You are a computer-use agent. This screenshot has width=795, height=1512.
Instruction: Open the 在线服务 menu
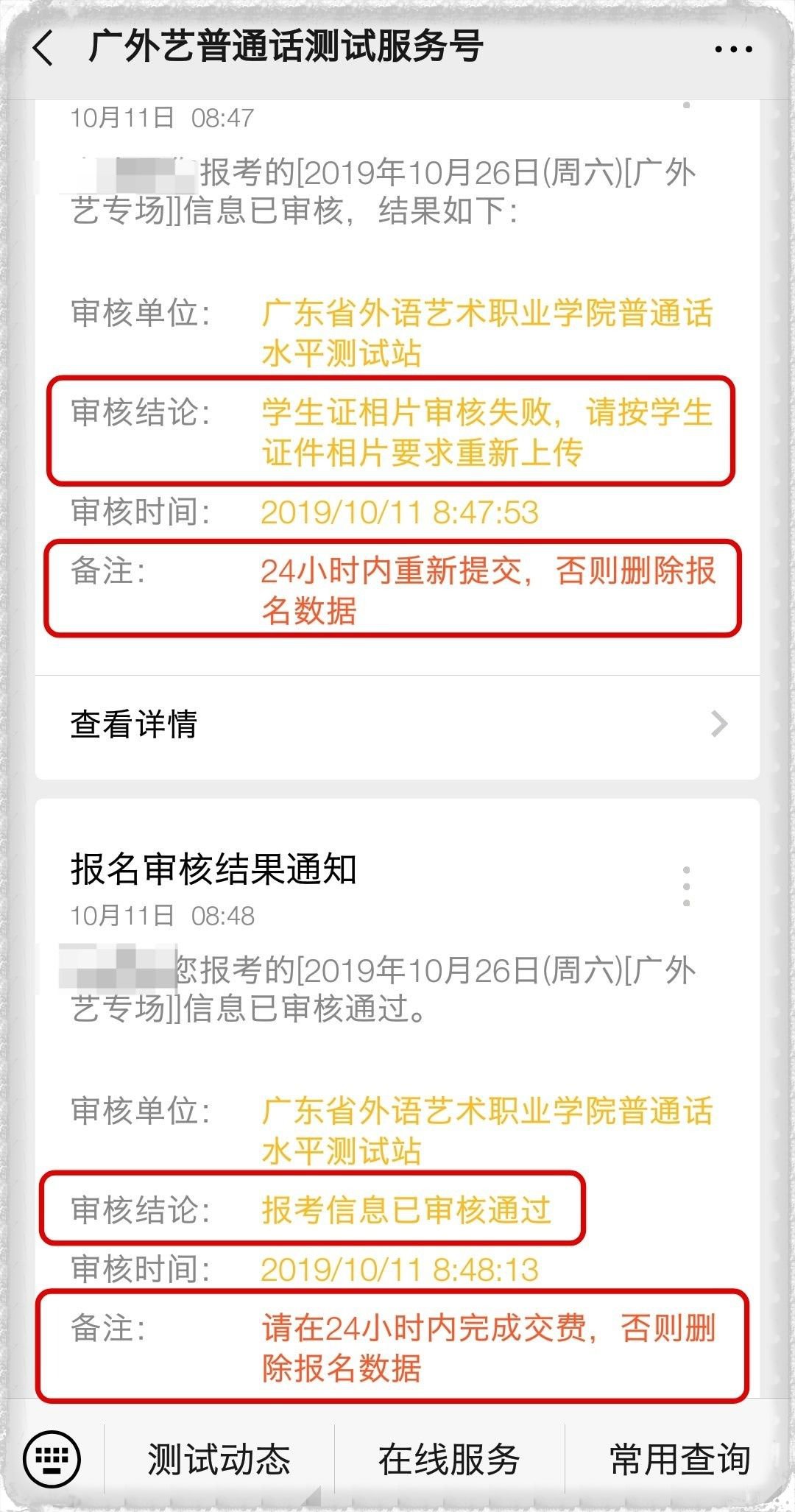pos(449,1459)
